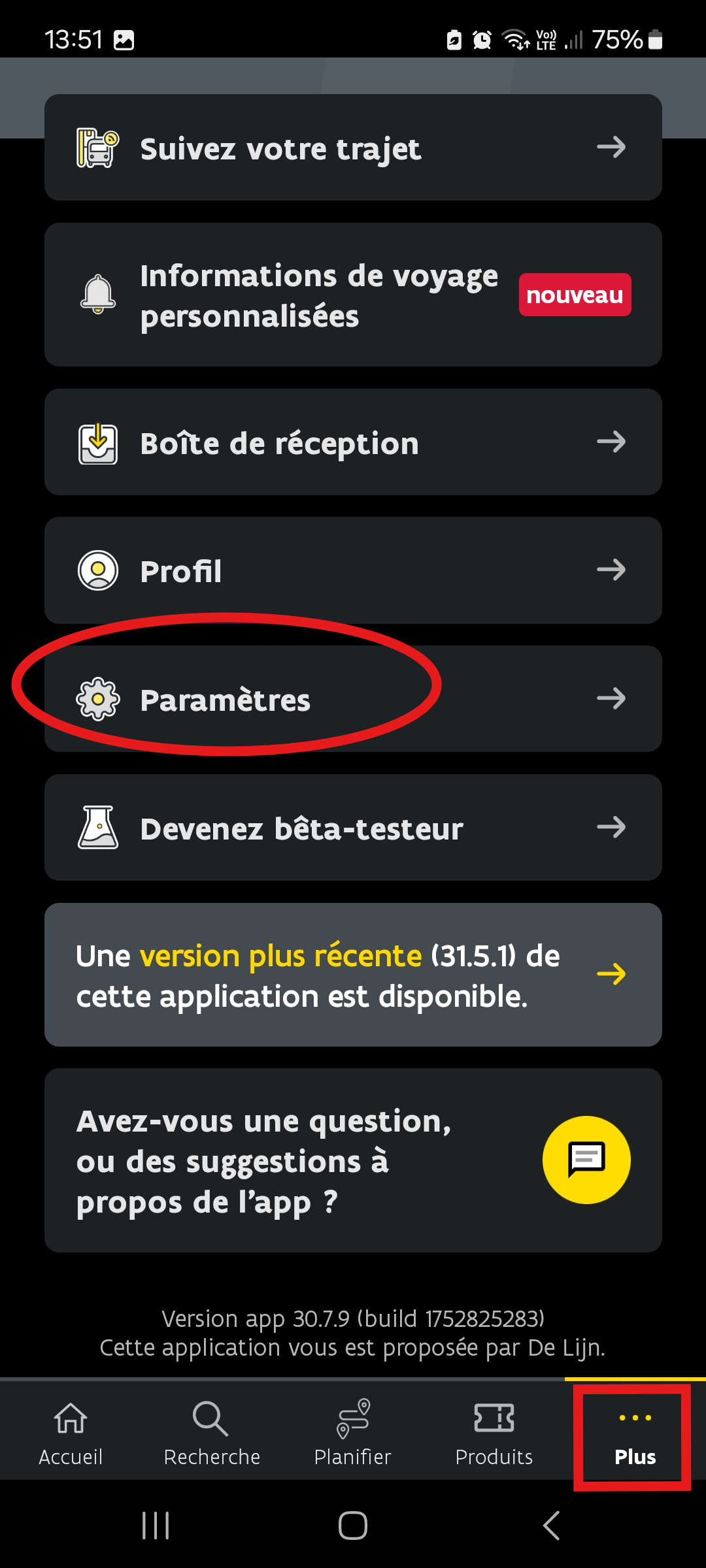Select Devenez bêta-testeur

(x=353, y=828)
